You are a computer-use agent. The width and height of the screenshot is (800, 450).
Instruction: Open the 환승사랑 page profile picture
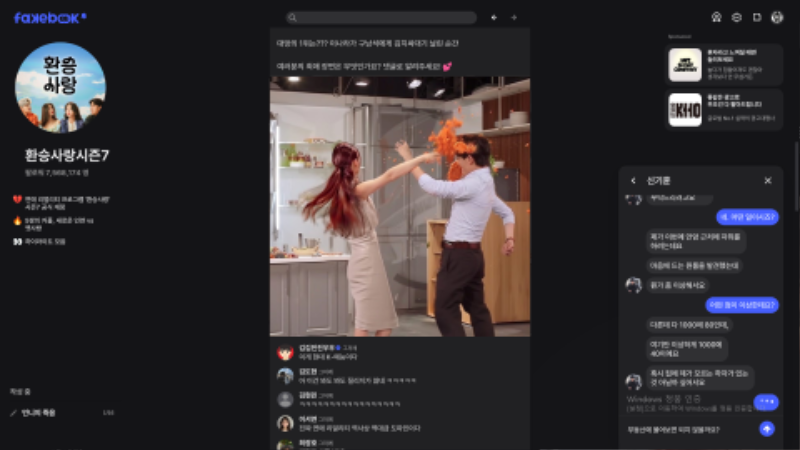60,87
